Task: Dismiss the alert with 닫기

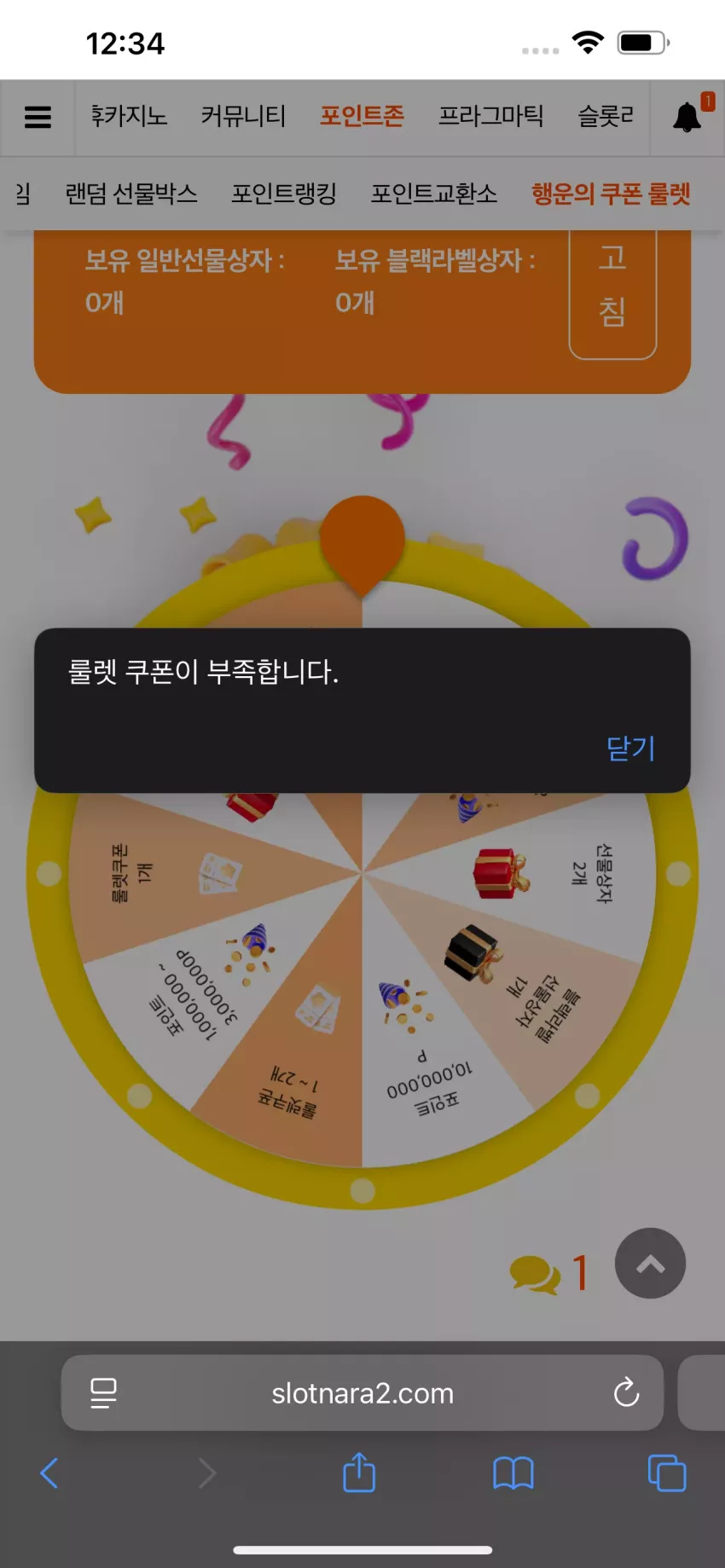Action: (630, 748)
